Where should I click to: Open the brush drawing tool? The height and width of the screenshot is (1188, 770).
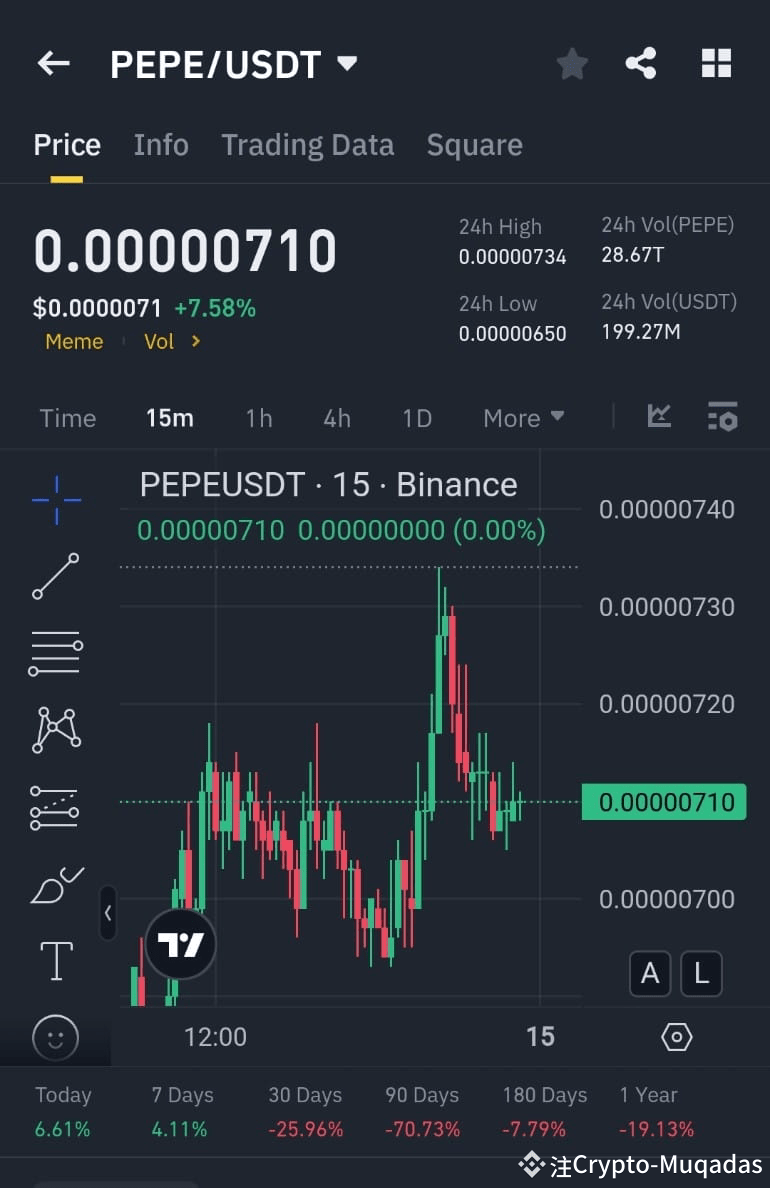pos(55,885)
